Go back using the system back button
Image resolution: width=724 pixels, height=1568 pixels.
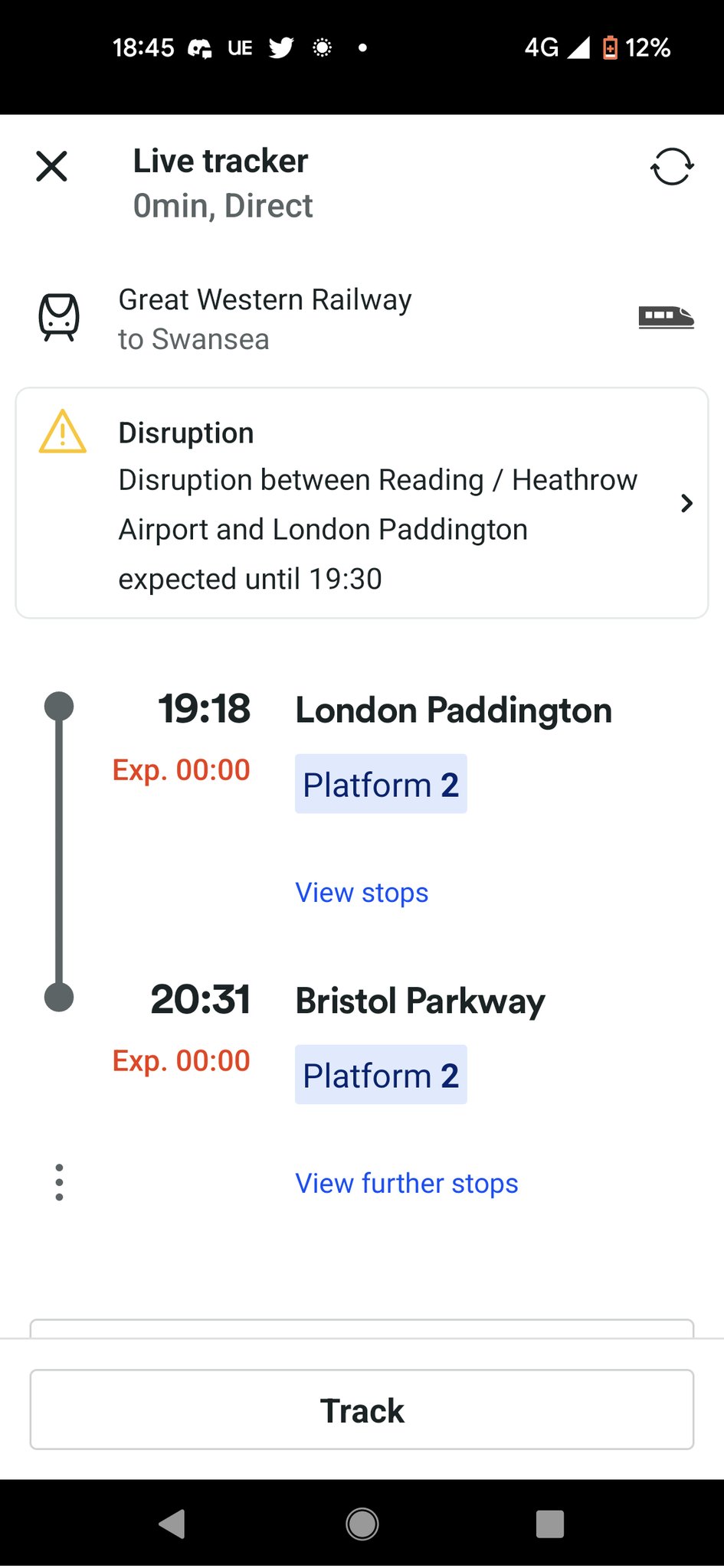[172, 1524]
